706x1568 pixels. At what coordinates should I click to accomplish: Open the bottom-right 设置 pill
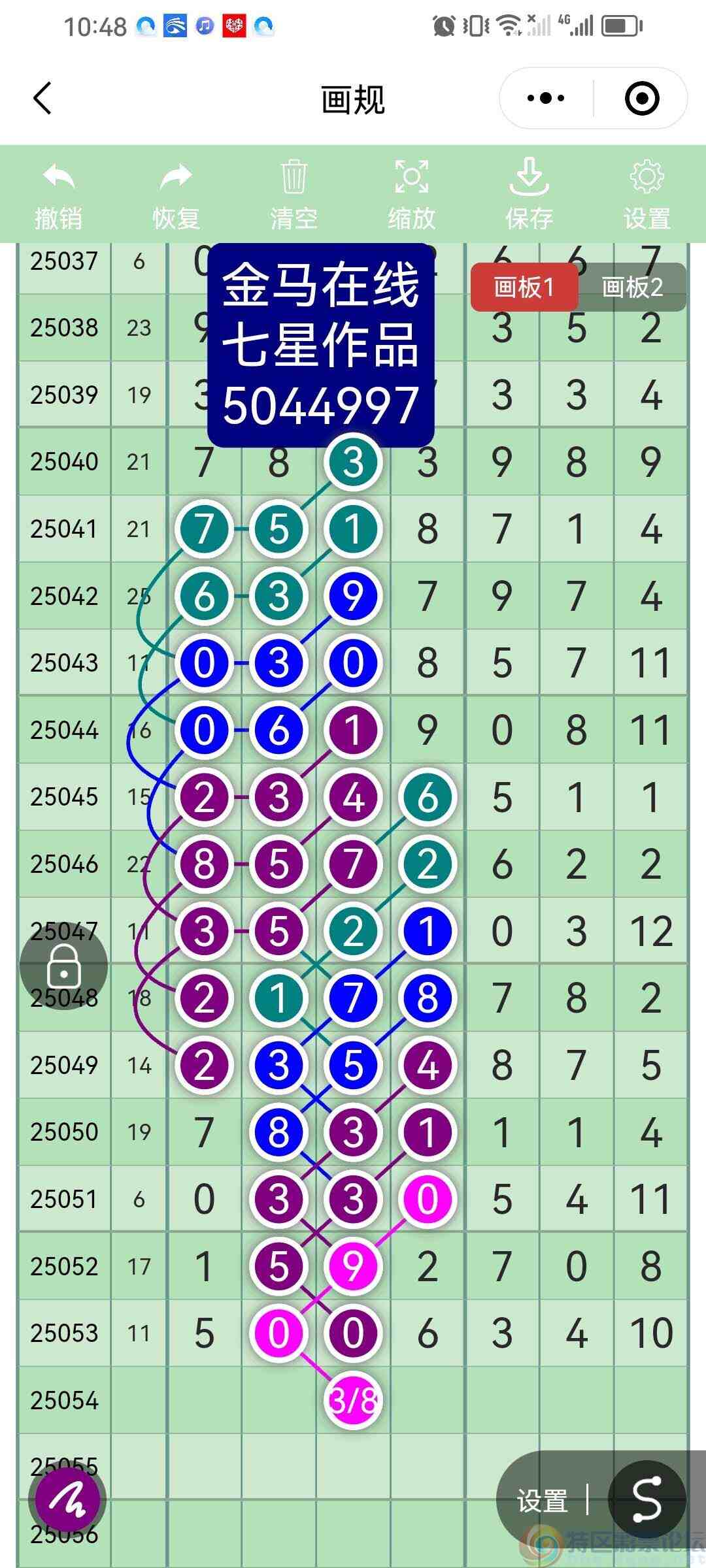pos(542,1500)
